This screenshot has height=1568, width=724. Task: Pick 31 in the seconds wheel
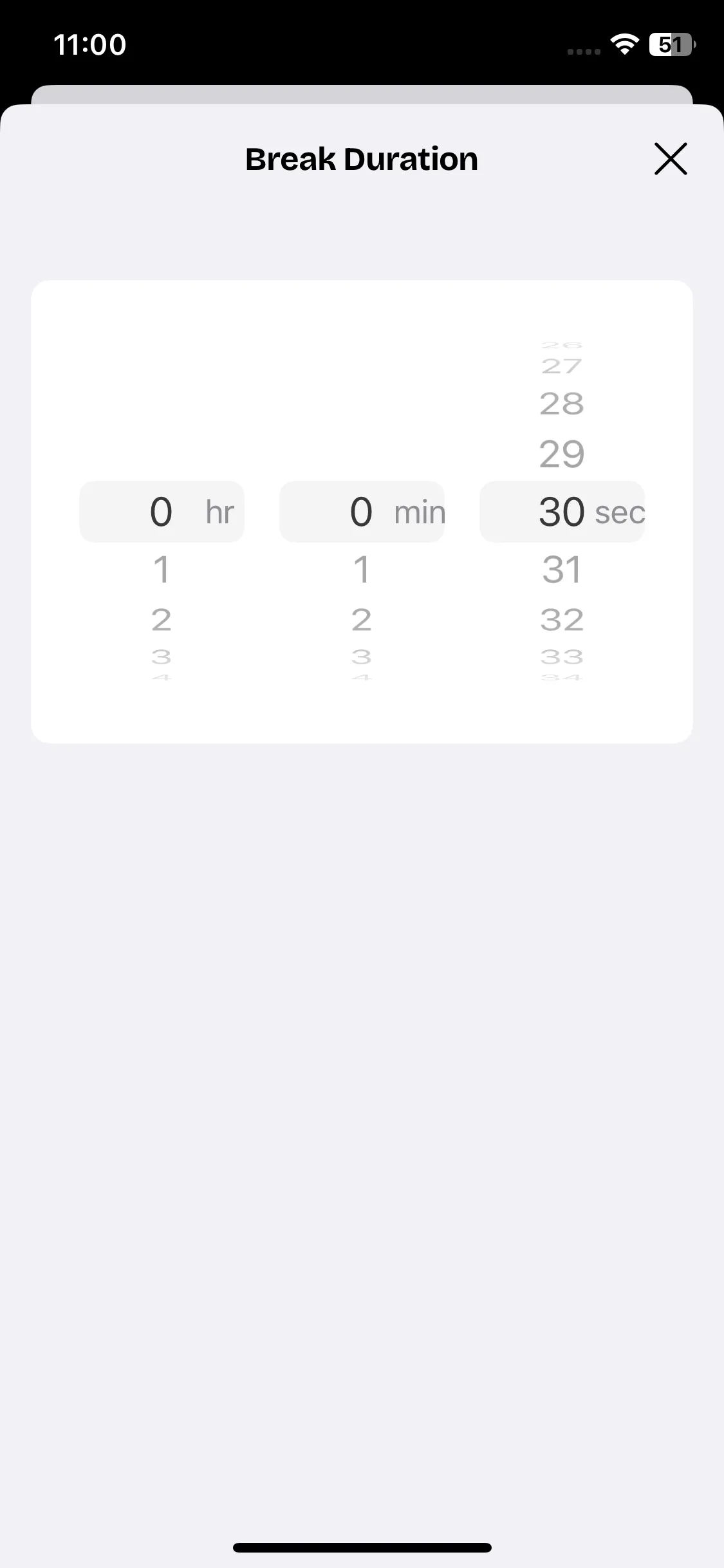point(562,570)
